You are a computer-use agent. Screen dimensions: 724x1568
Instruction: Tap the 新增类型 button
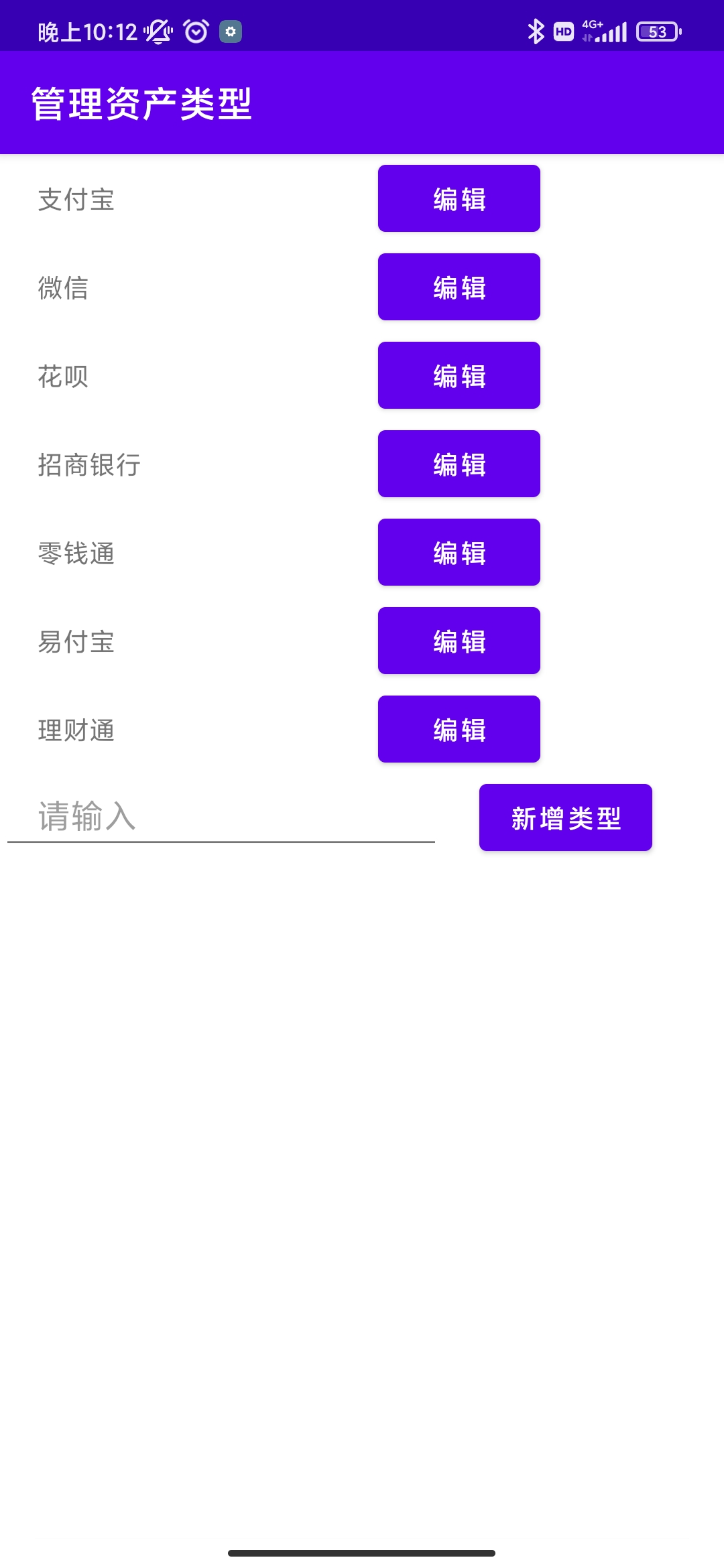[x=565, y=818]
